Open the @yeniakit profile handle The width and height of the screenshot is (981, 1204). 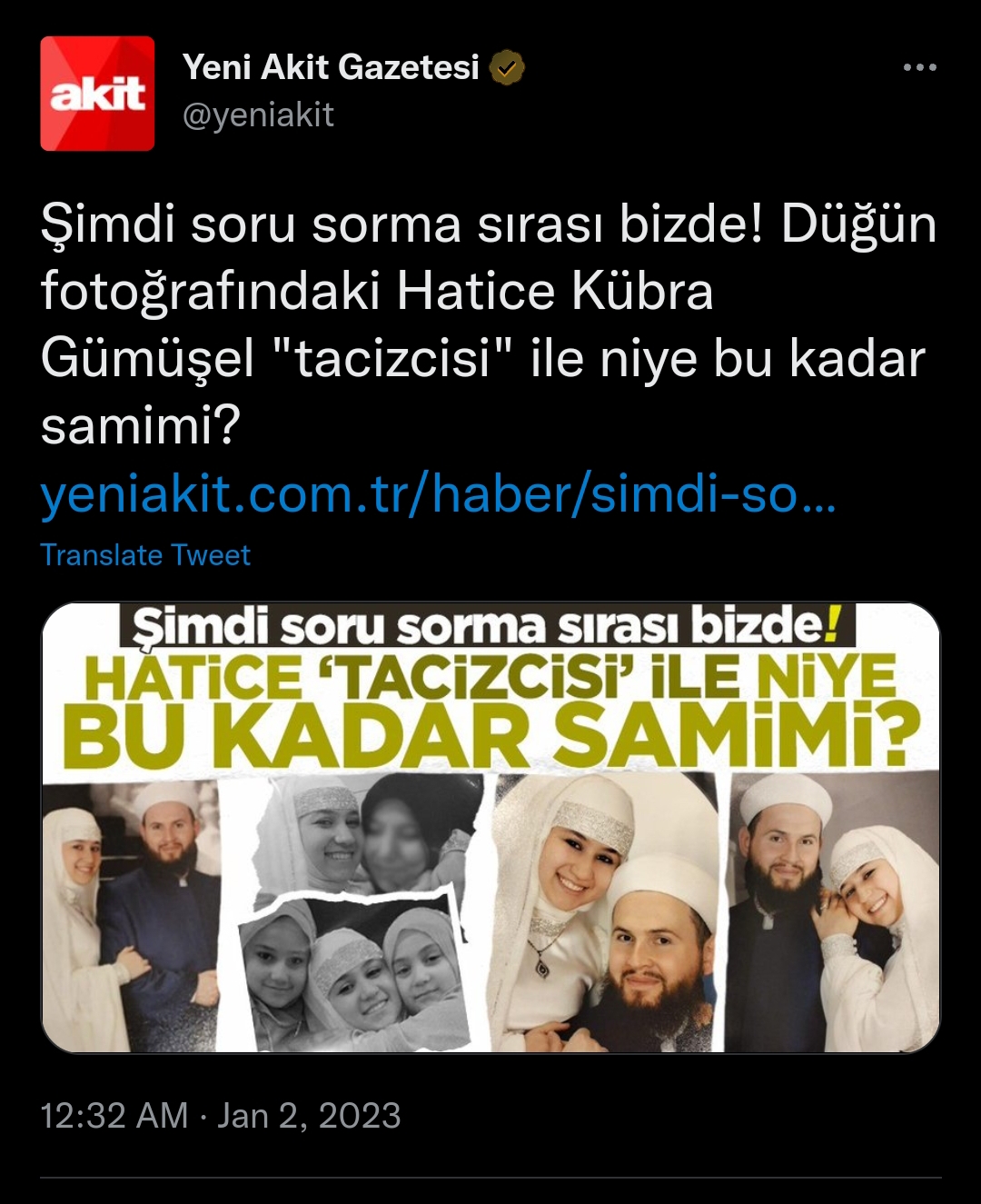point(258,115)
